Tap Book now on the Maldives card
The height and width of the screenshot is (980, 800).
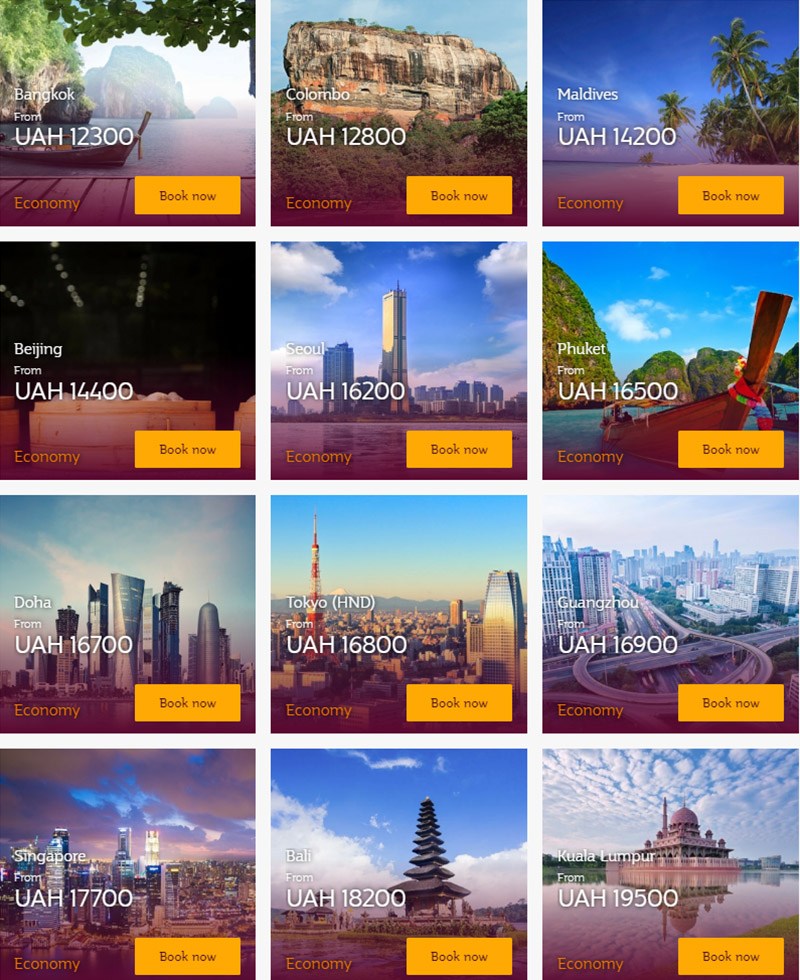pos(730,196)
